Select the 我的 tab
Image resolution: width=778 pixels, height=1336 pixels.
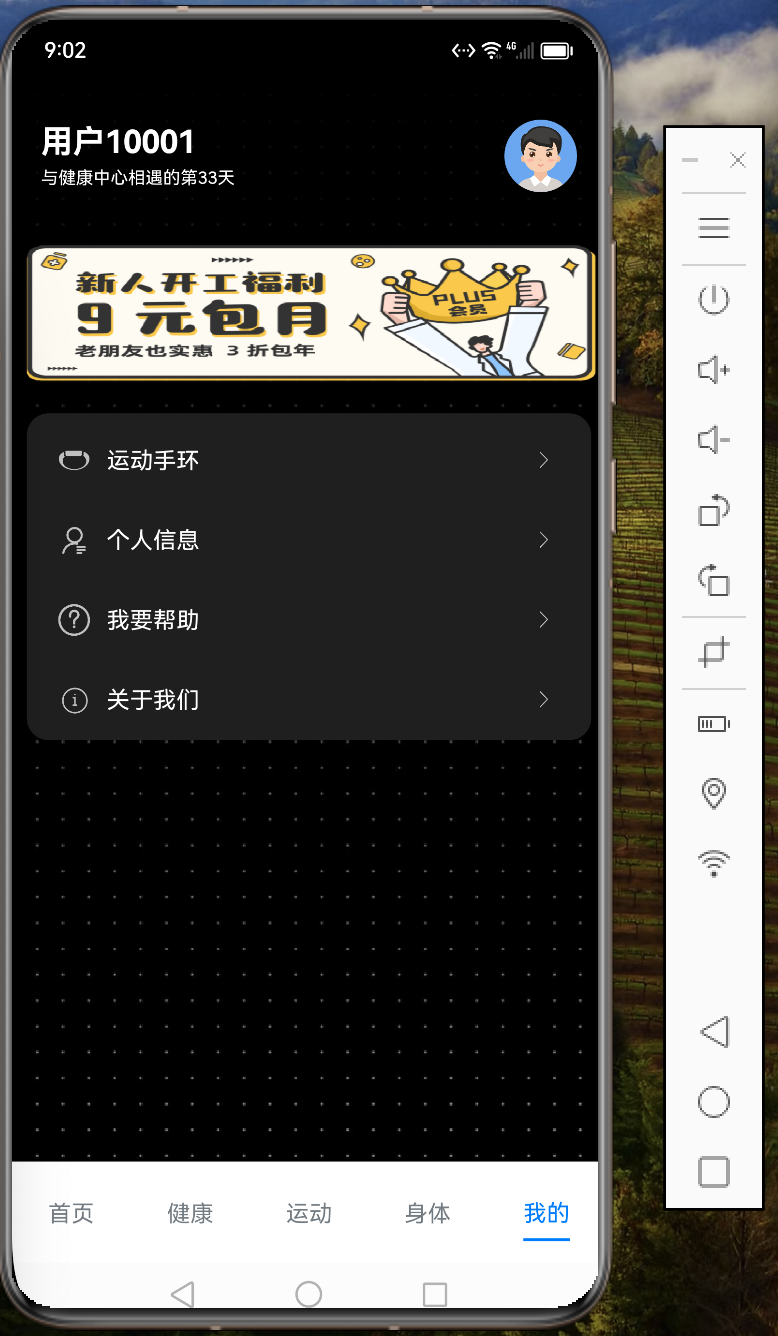[546, 1213]
